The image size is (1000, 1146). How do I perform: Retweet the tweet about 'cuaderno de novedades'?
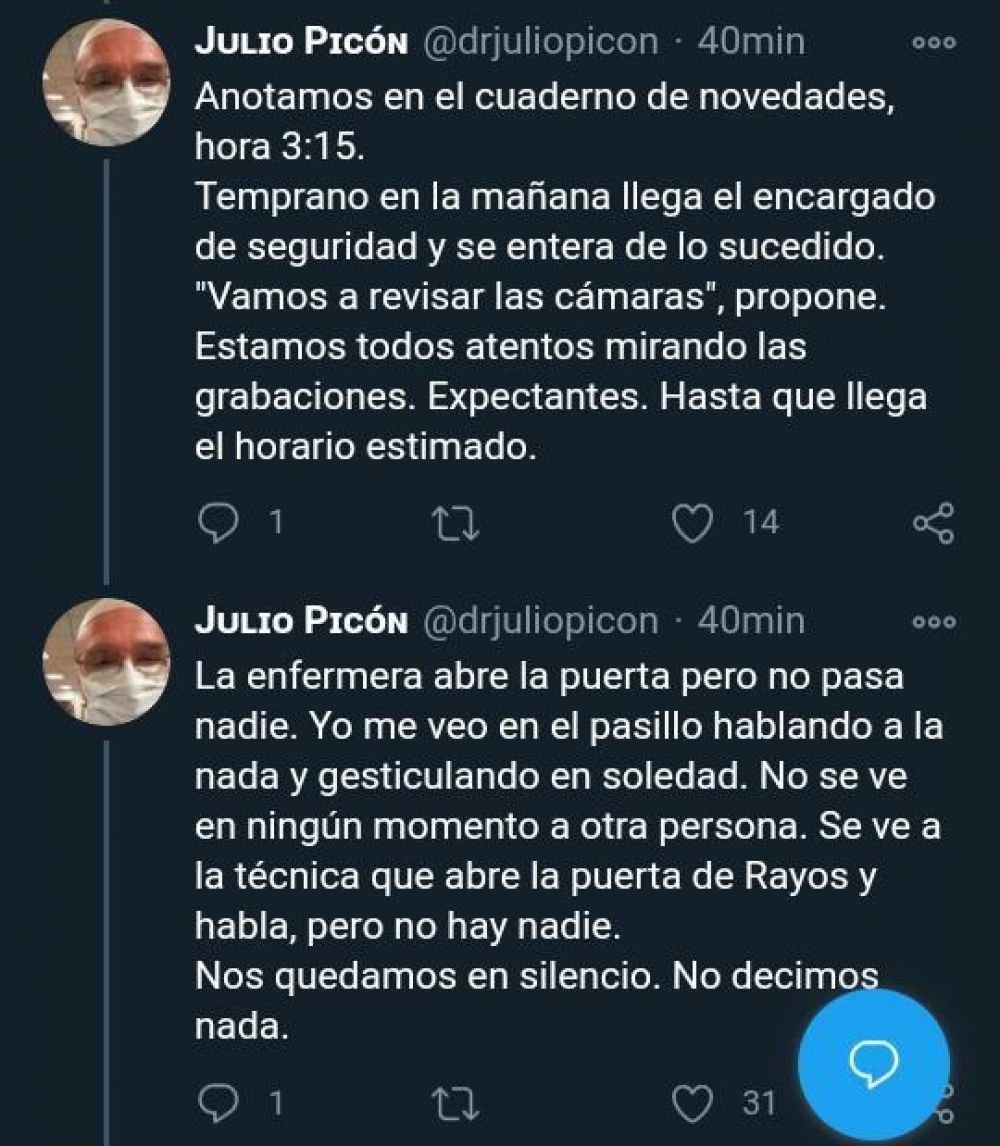point(456,523)
